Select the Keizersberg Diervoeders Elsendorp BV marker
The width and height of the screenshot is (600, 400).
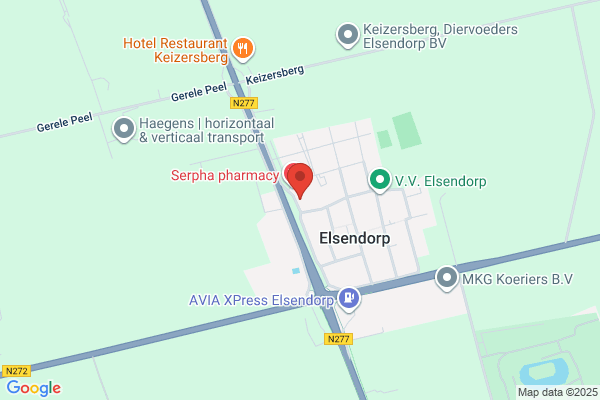click(x=348, y=36)
